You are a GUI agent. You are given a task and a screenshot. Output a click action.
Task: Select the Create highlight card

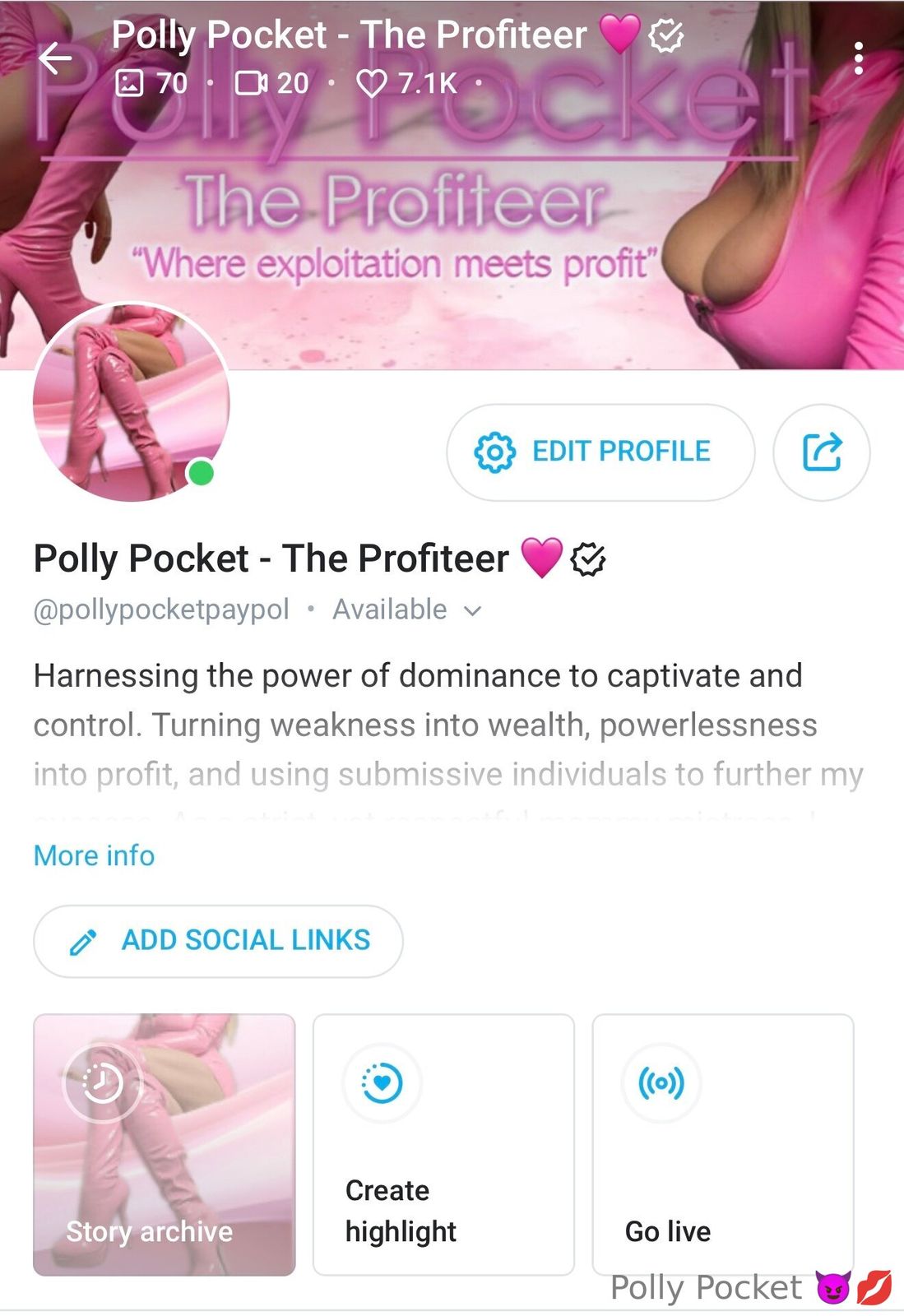coord(443,1144)
